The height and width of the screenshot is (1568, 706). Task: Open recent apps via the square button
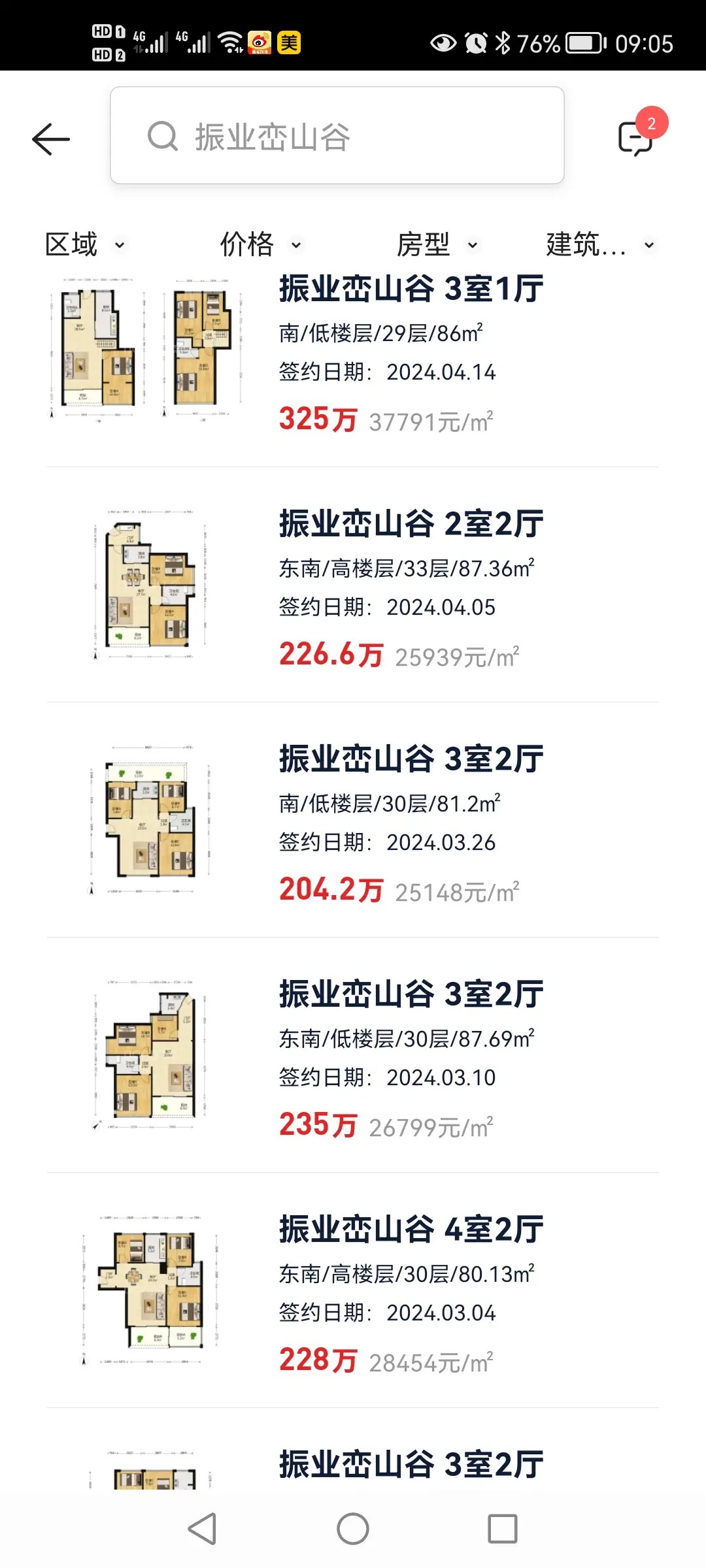coord(502,1529)
